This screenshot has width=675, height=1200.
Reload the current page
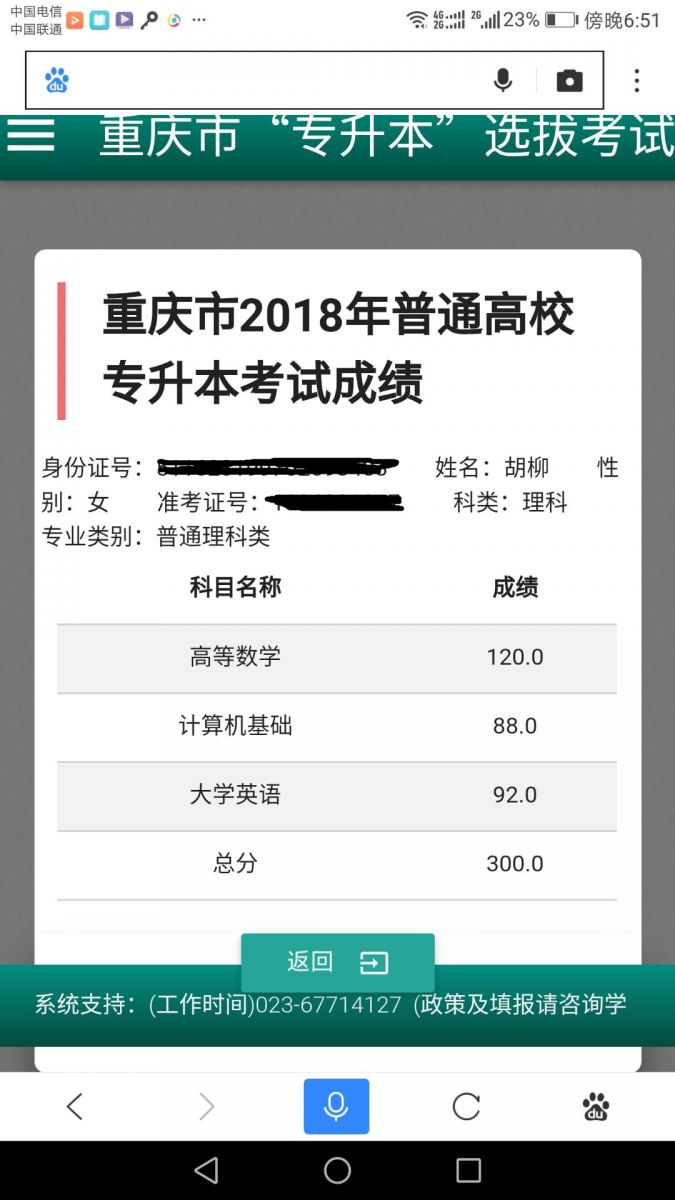tap(466, 1106)
